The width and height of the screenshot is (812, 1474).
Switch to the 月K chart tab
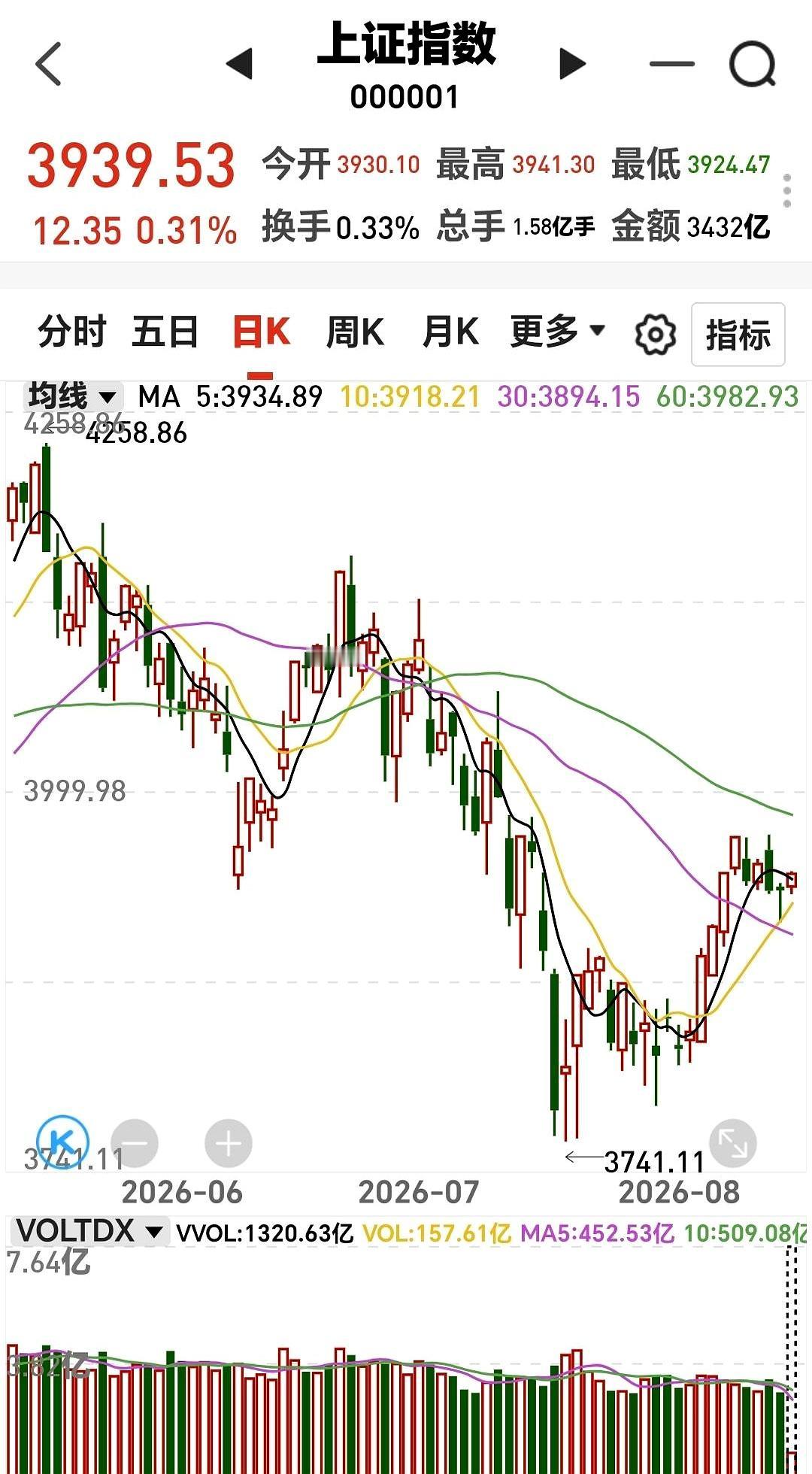[450, 332]
